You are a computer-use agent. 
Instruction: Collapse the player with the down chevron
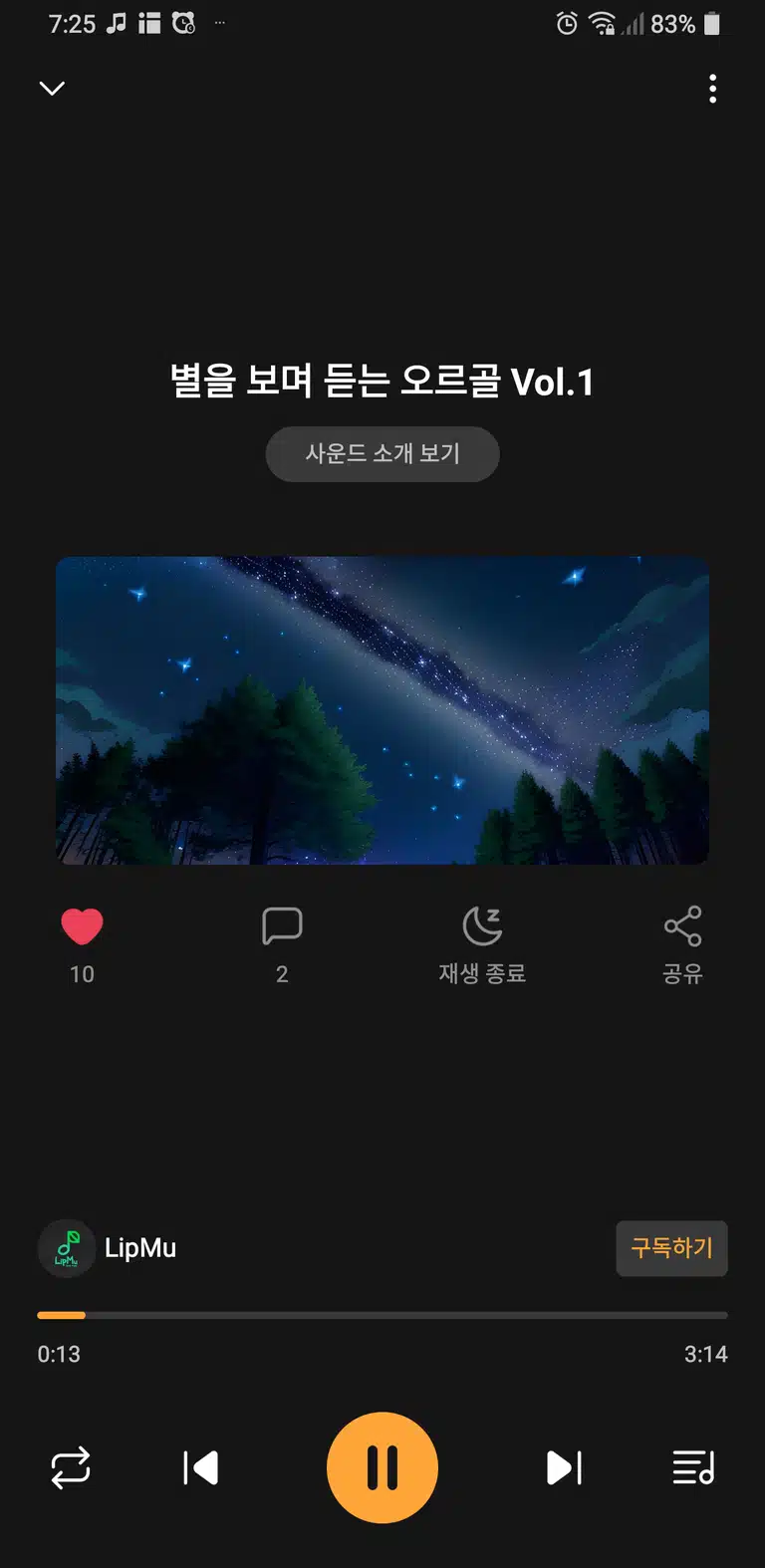pyautogui.click(x=52, y=89)
